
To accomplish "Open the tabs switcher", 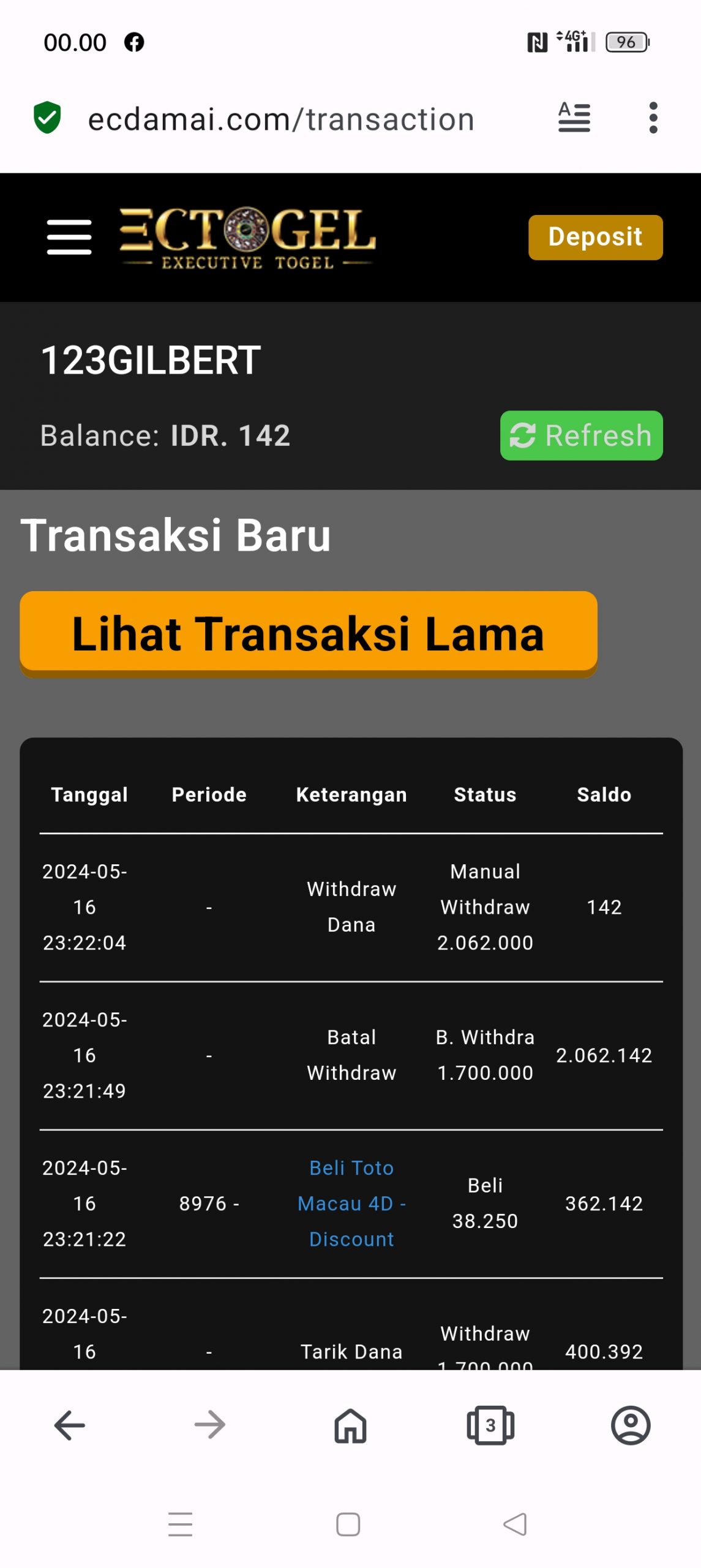I will [490, 1424].
